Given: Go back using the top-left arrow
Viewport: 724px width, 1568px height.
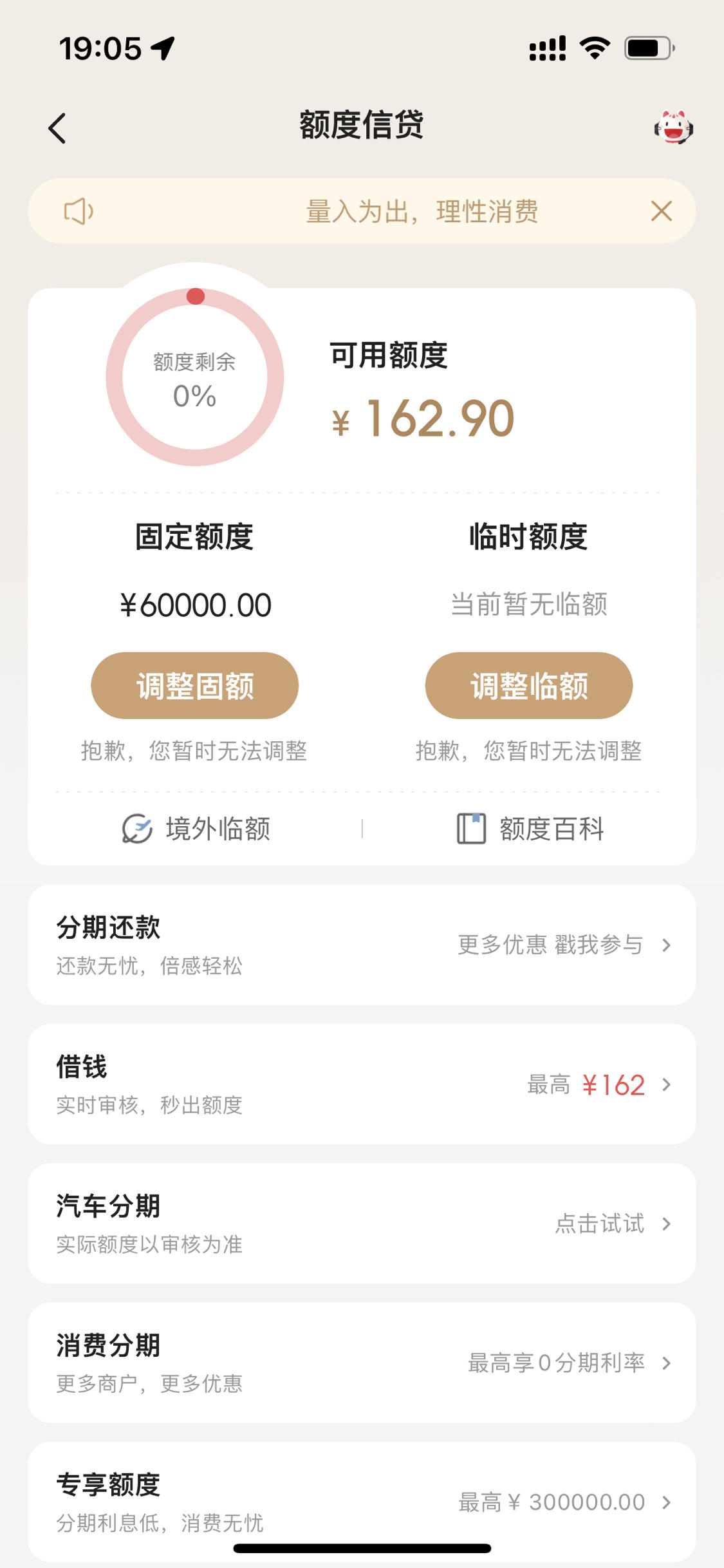Looking at the screenshot, I should [x=57, y=128].
